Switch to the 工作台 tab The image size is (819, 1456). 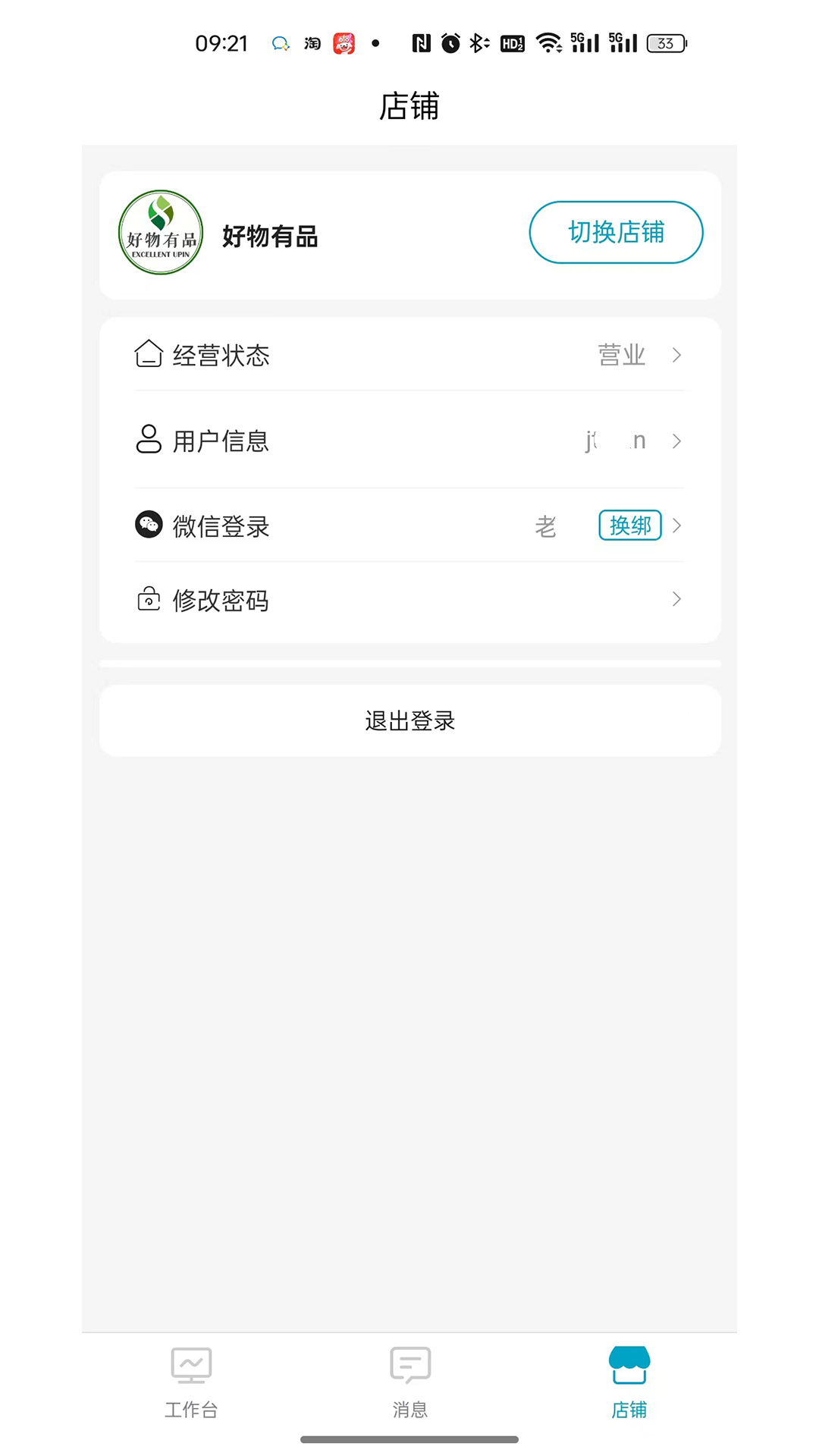(191, 1384)
